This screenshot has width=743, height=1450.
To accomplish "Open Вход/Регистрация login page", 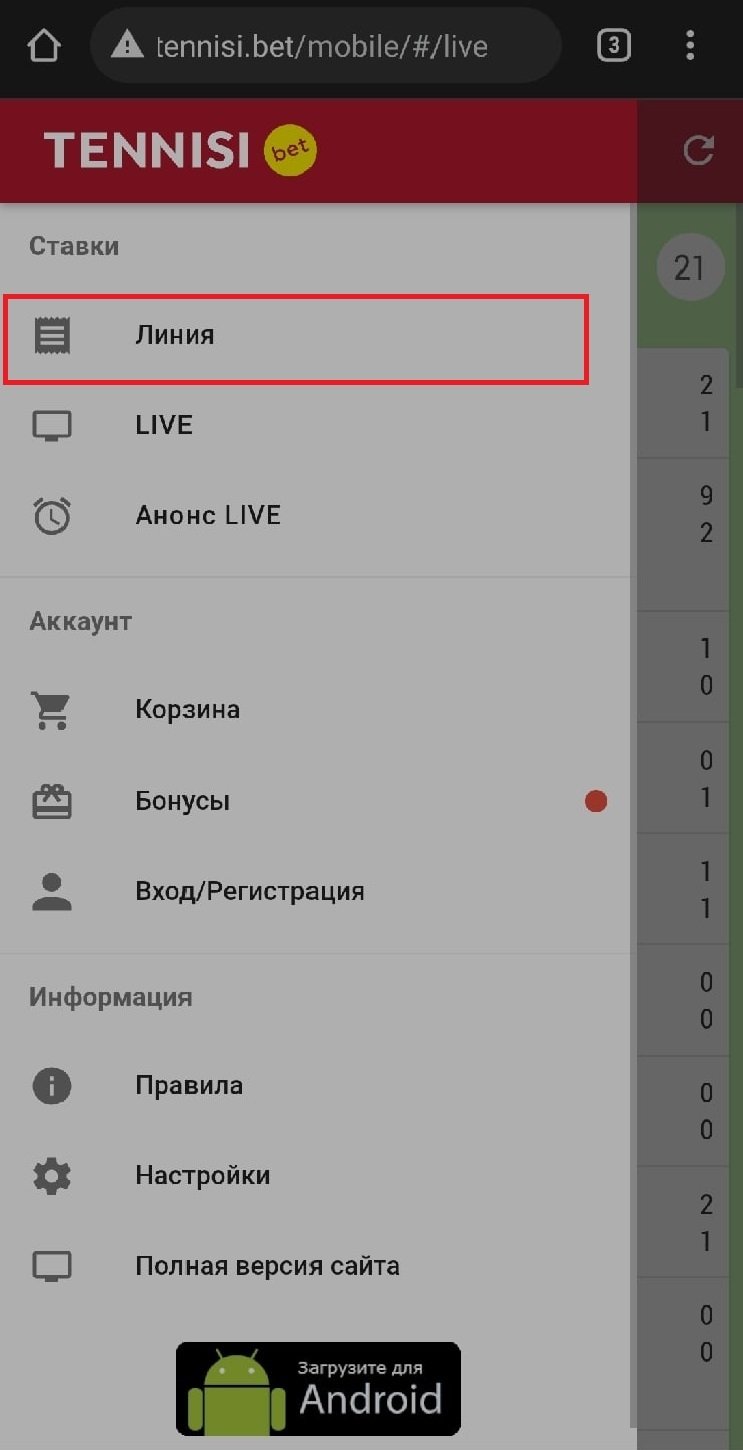I will [x=249, y=891].
